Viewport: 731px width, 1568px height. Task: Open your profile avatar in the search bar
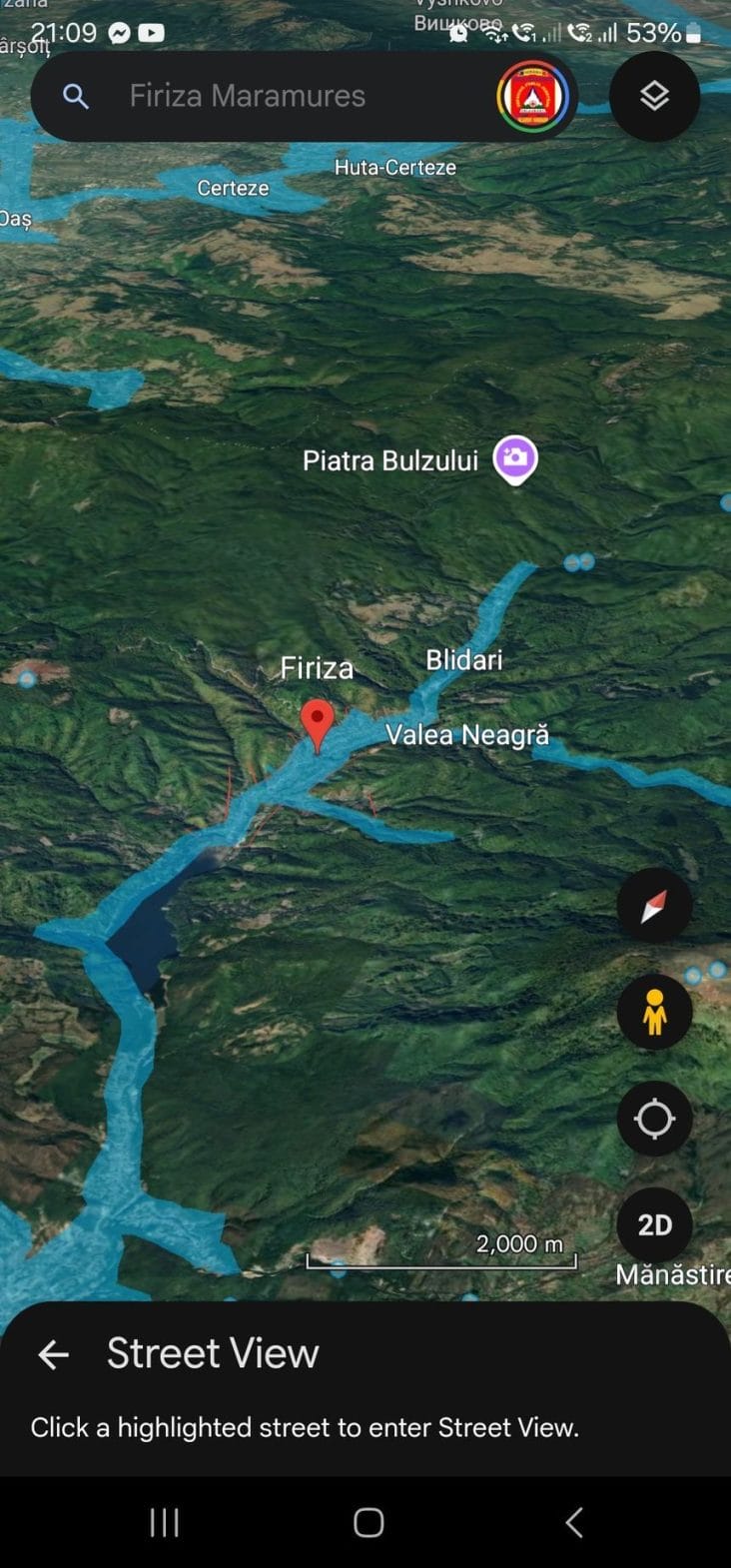click(x=532, y=96)
